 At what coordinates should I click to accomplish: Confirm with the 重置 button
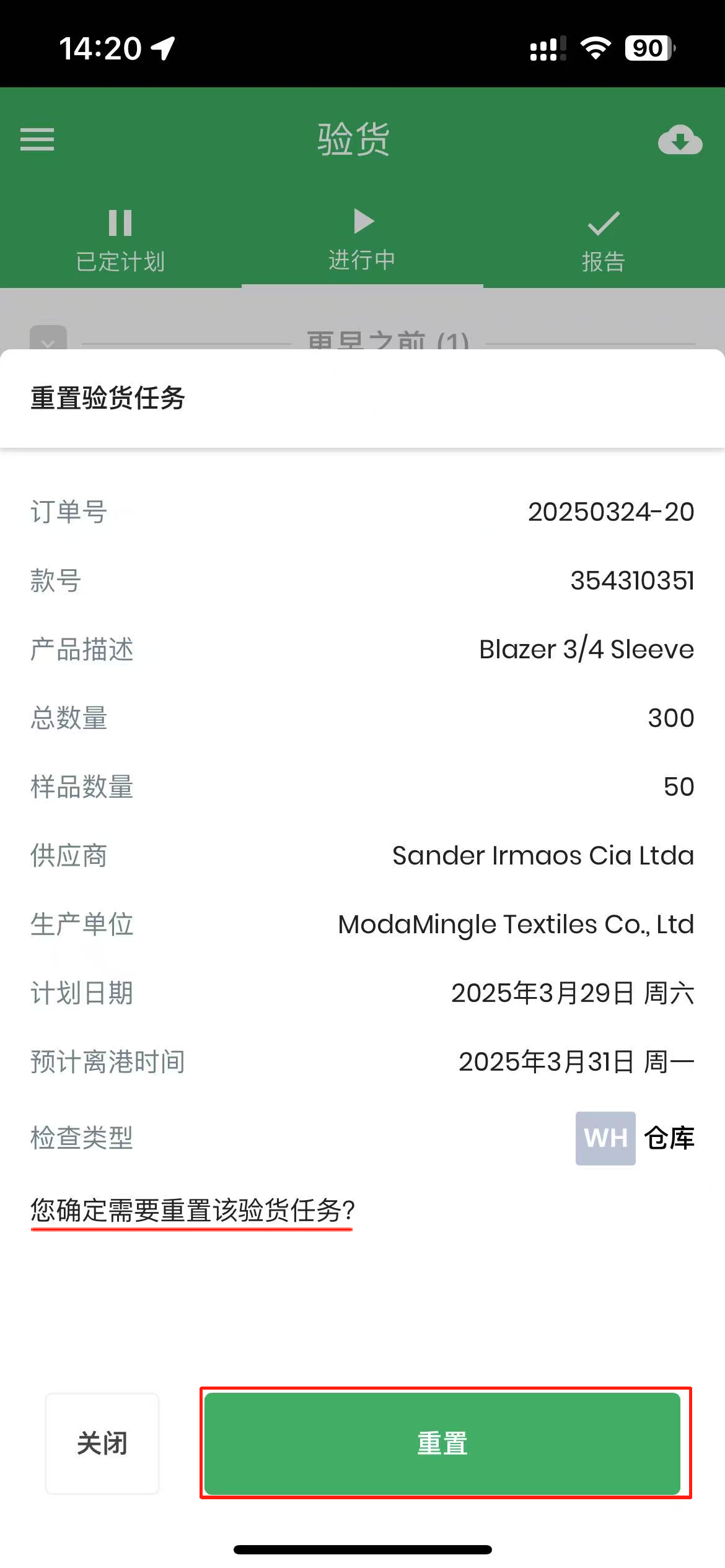pyautogui.click(x=442, y=1443)
